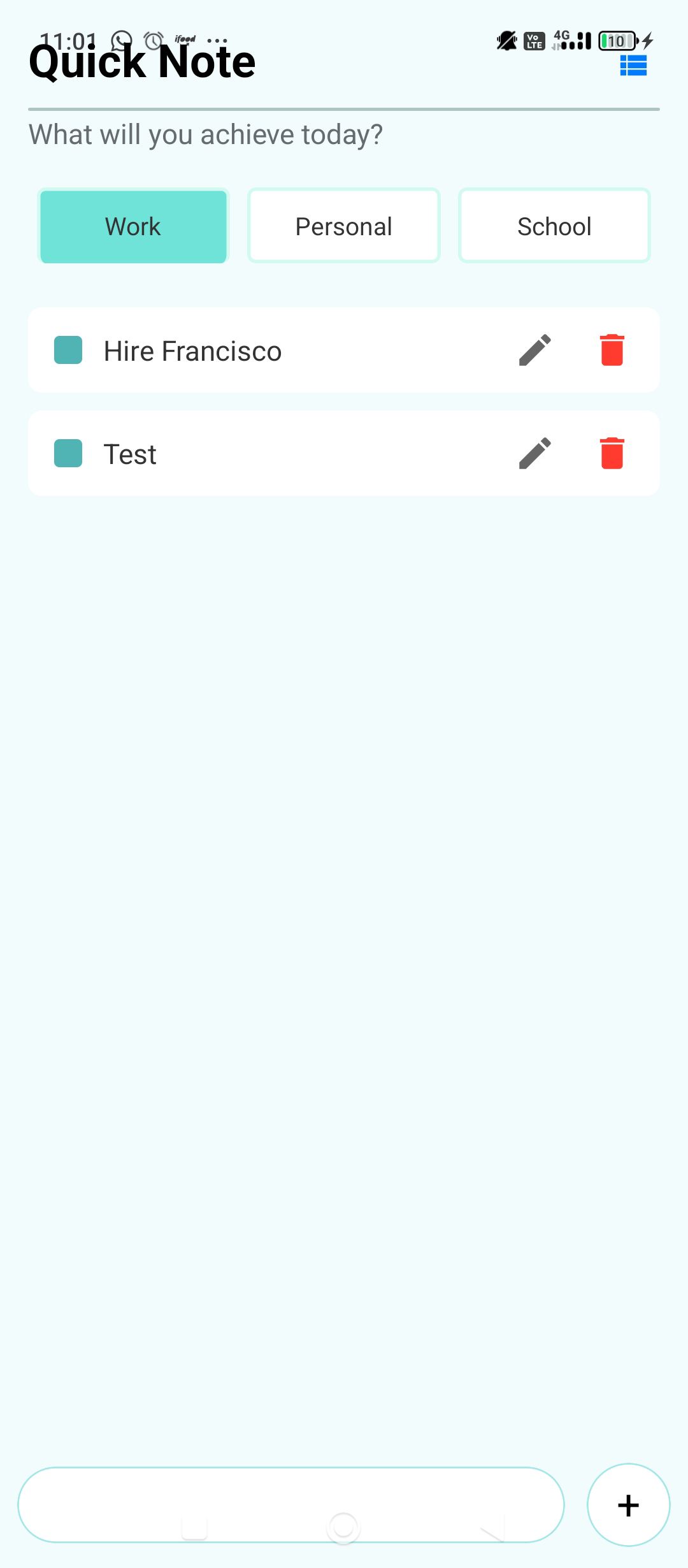Delete the Test note
The height and width of the screenshot is (1568, 688).
coord(612,453)
